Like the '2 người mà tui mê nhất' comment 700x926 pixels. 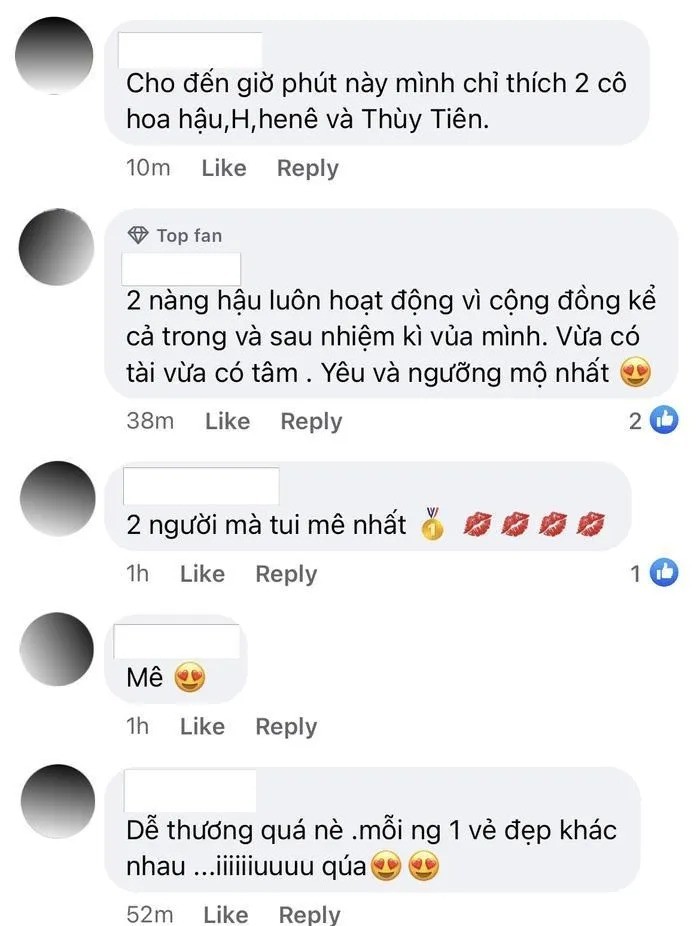202,573
